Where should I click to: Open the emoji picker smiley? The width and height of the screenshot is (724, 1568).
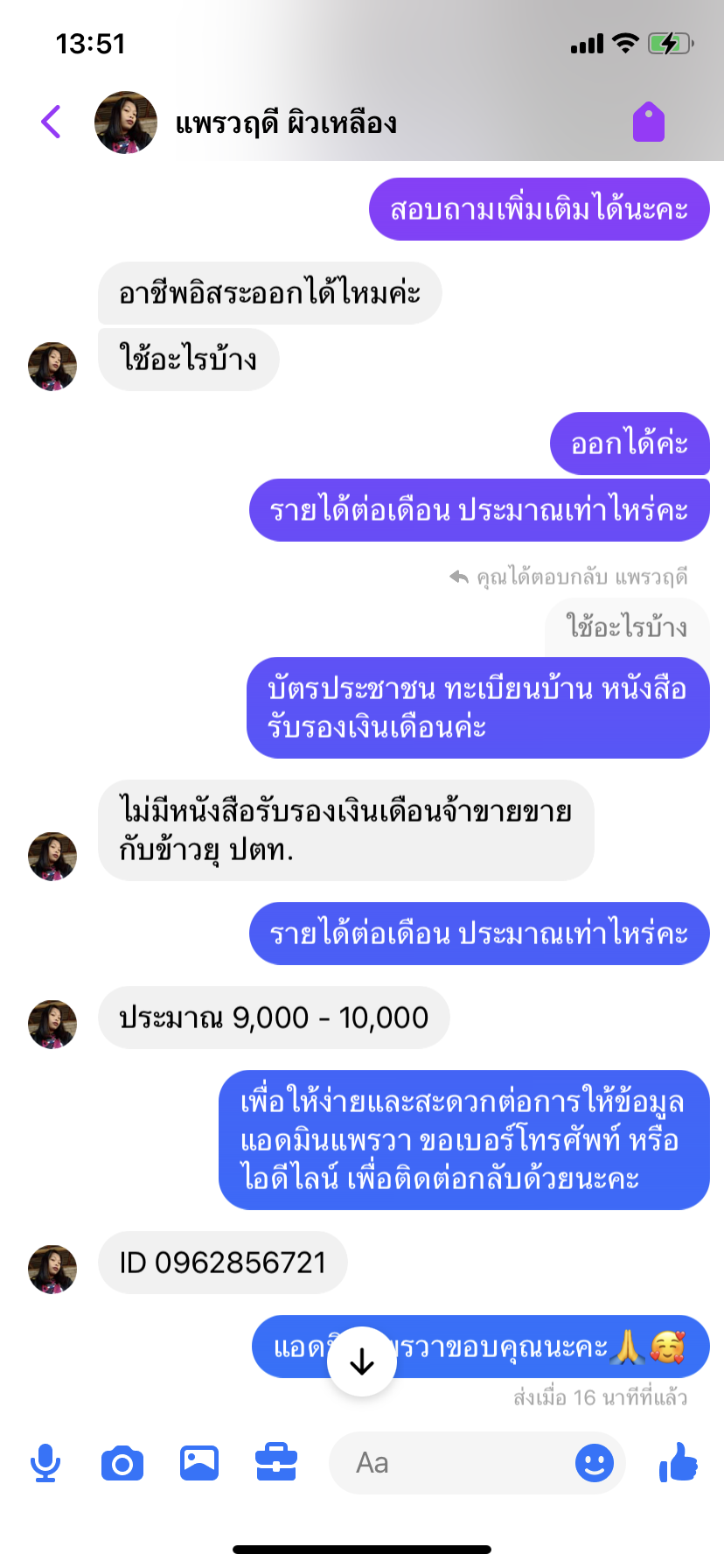[x=594, y=1463]
